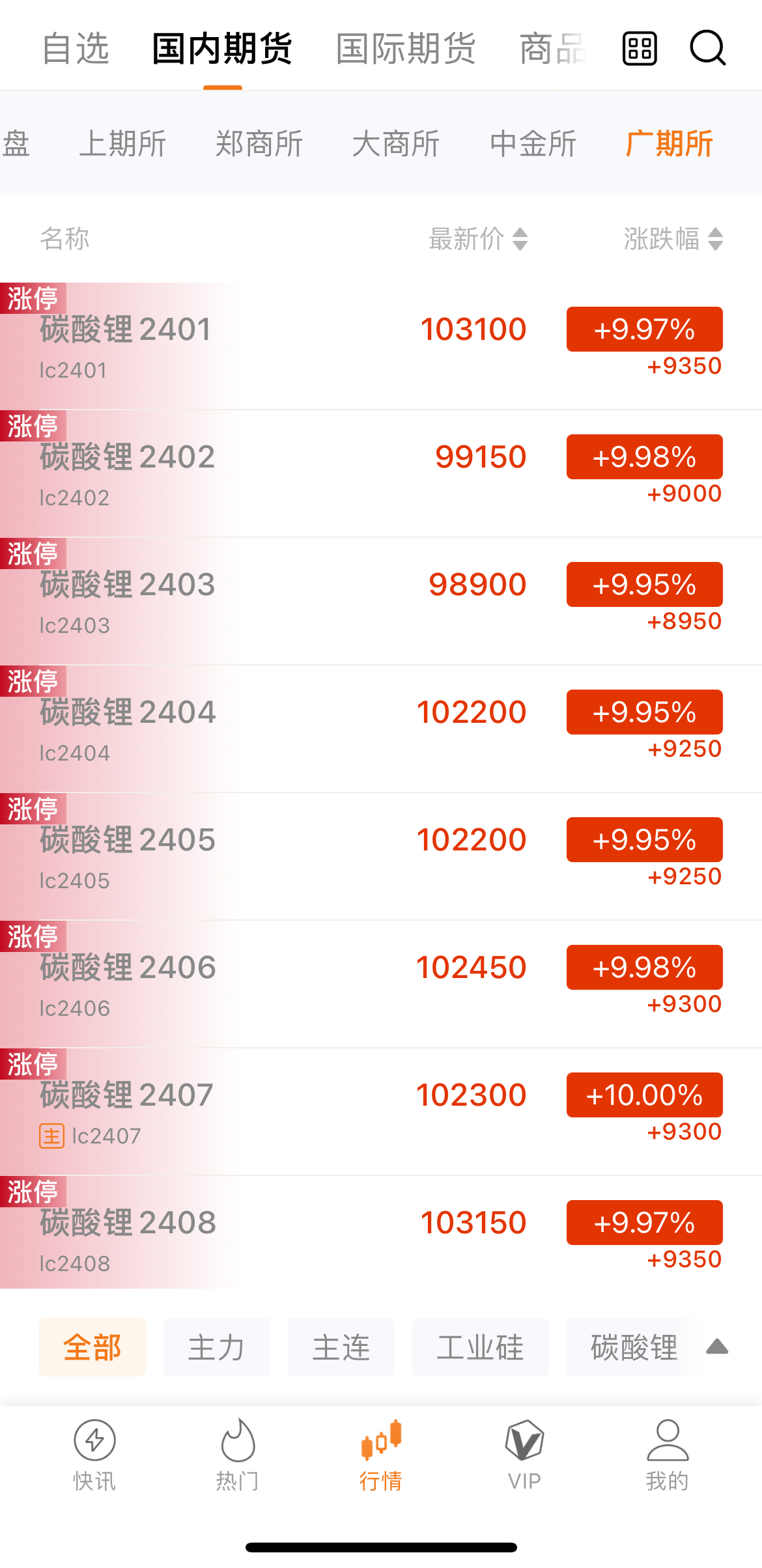Image resolution: width=762 pixels, height=1568 pixels.
Task: Sort the list by 最新价
Action: (x=478, y=239)
